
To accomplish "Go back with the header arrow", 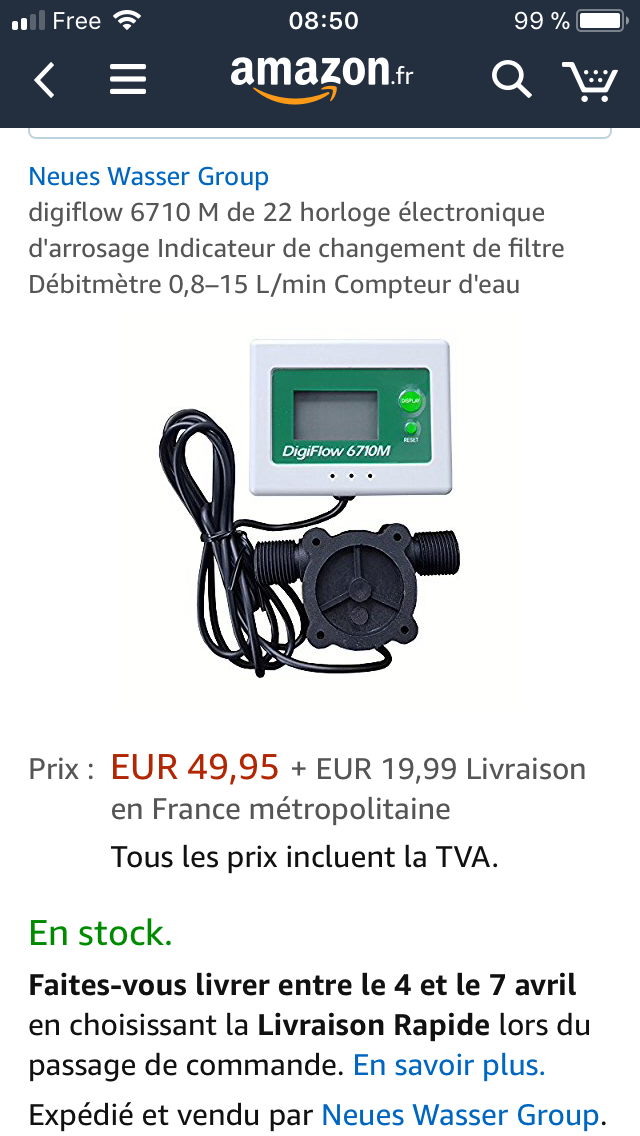I will pyautogui.click(x=45, y=80).
